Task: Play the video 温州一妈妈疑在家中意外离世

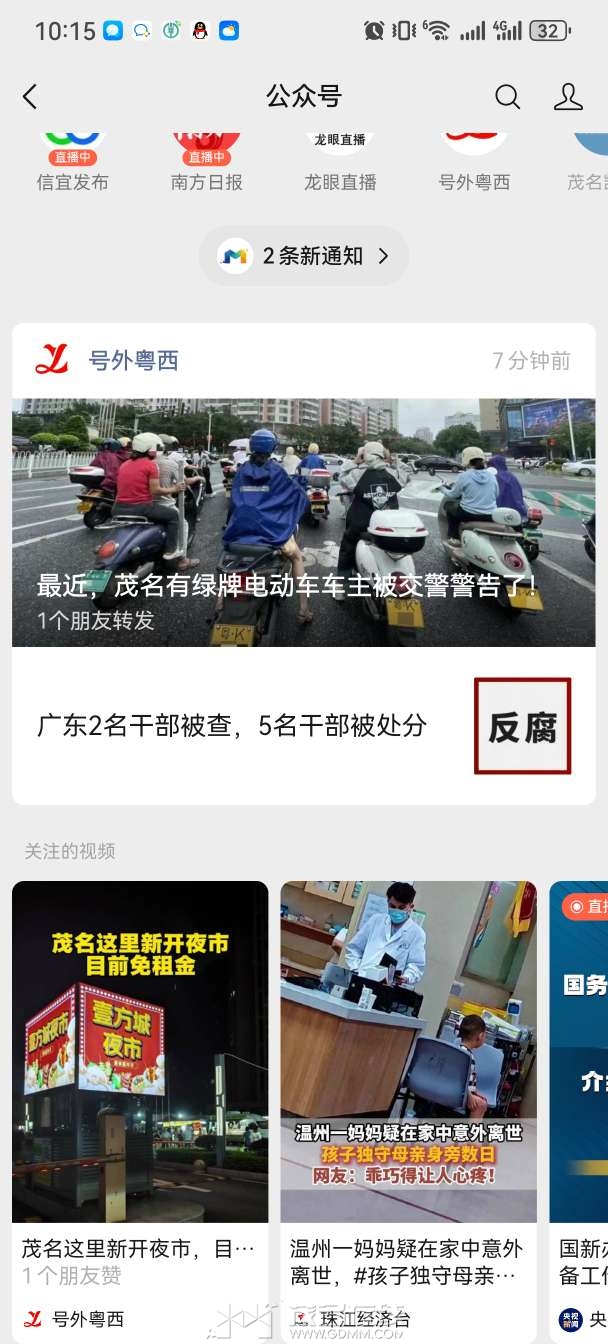Action: 408,1050
